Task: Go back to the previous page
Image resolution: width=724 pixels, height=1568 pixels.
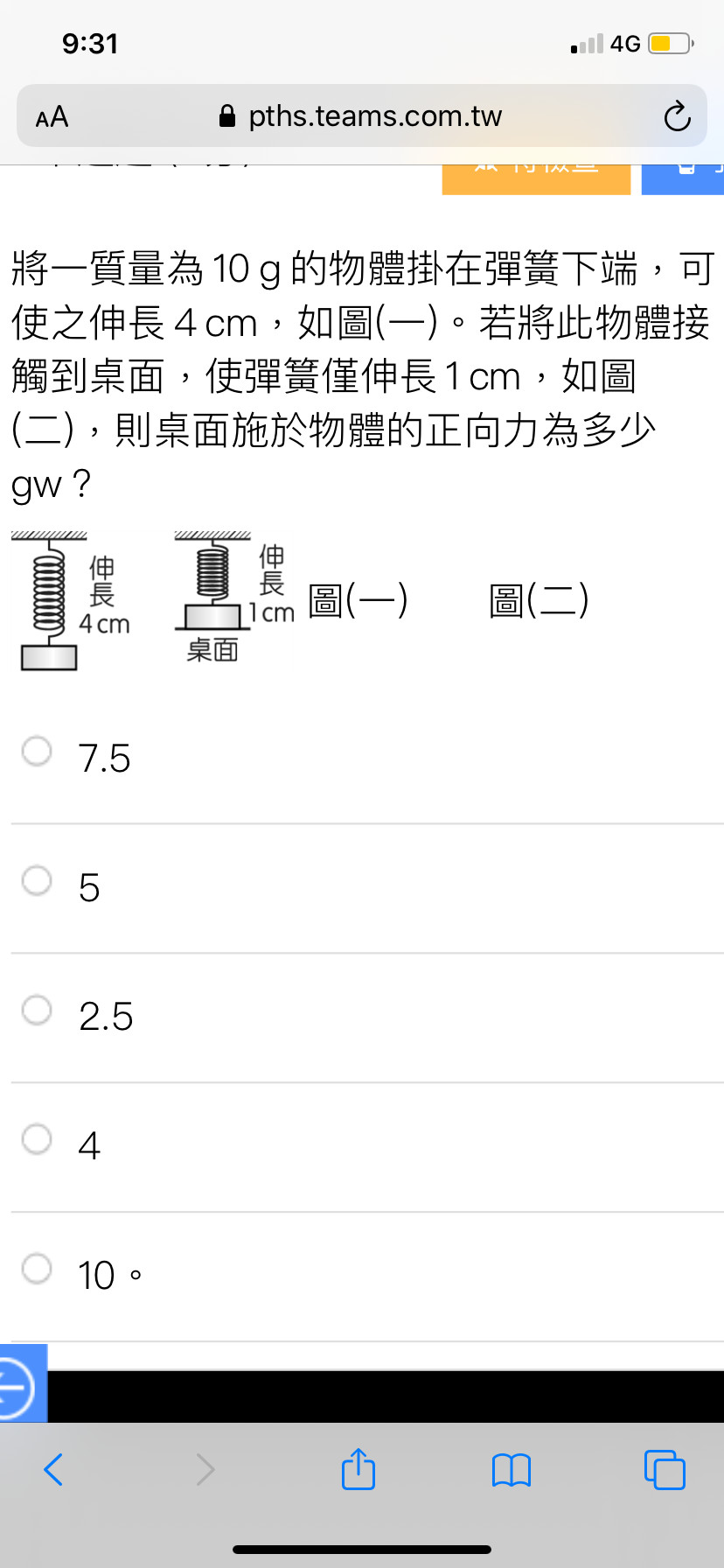Action: 53,1469
